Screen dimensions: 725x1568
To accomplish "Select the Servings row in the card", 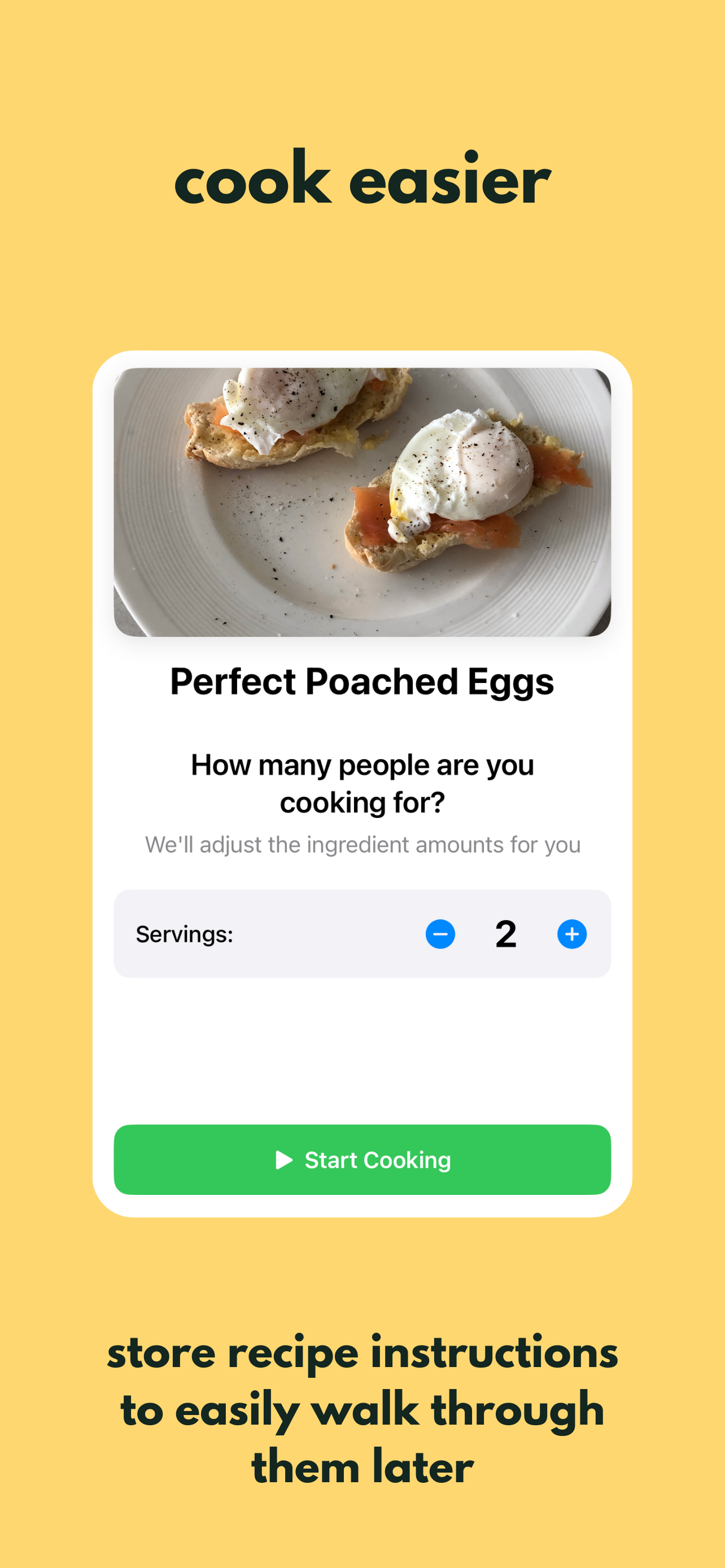I will [362, 934].
